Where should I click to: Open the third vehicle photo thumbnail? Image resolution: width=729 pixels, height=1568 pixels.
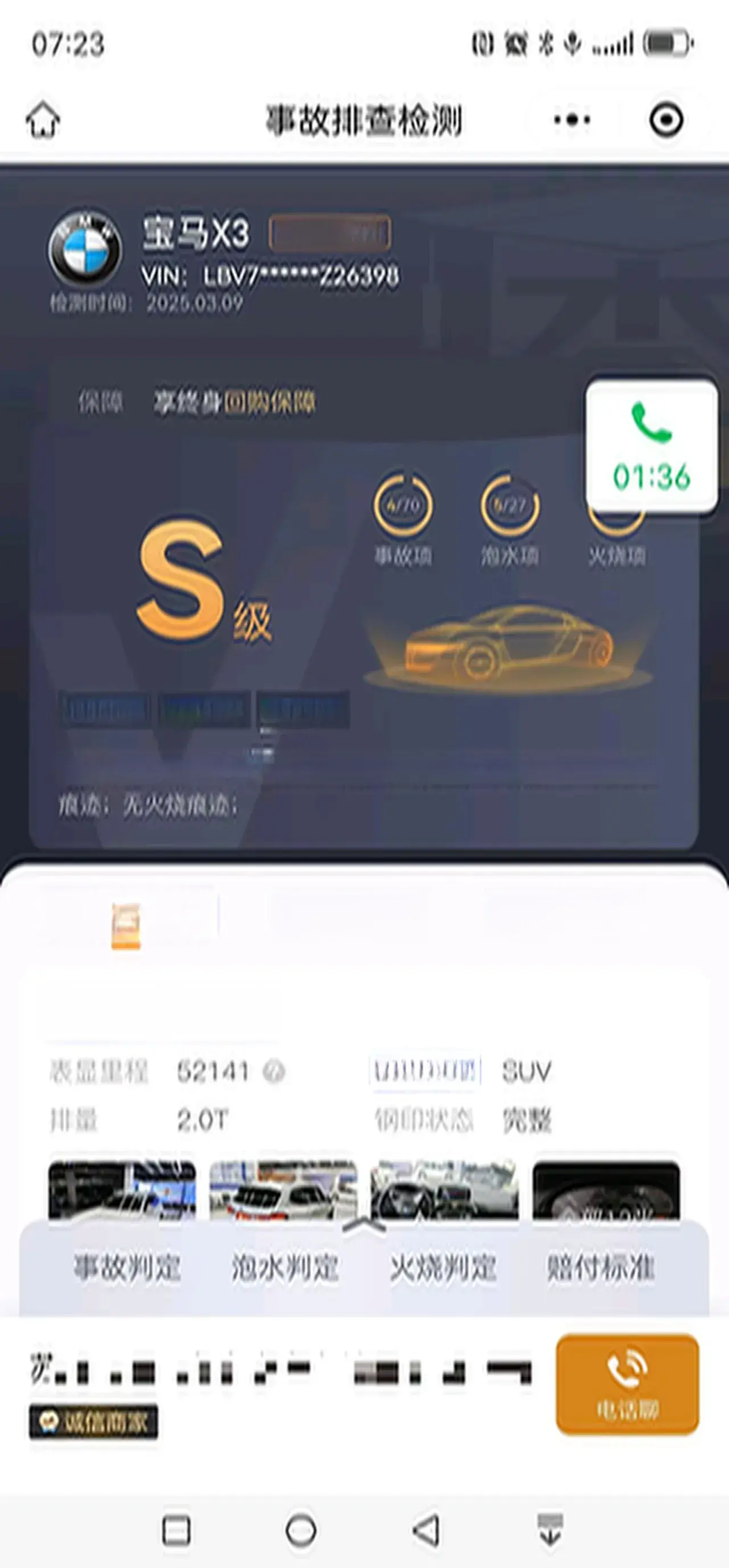pos(445,1190)
